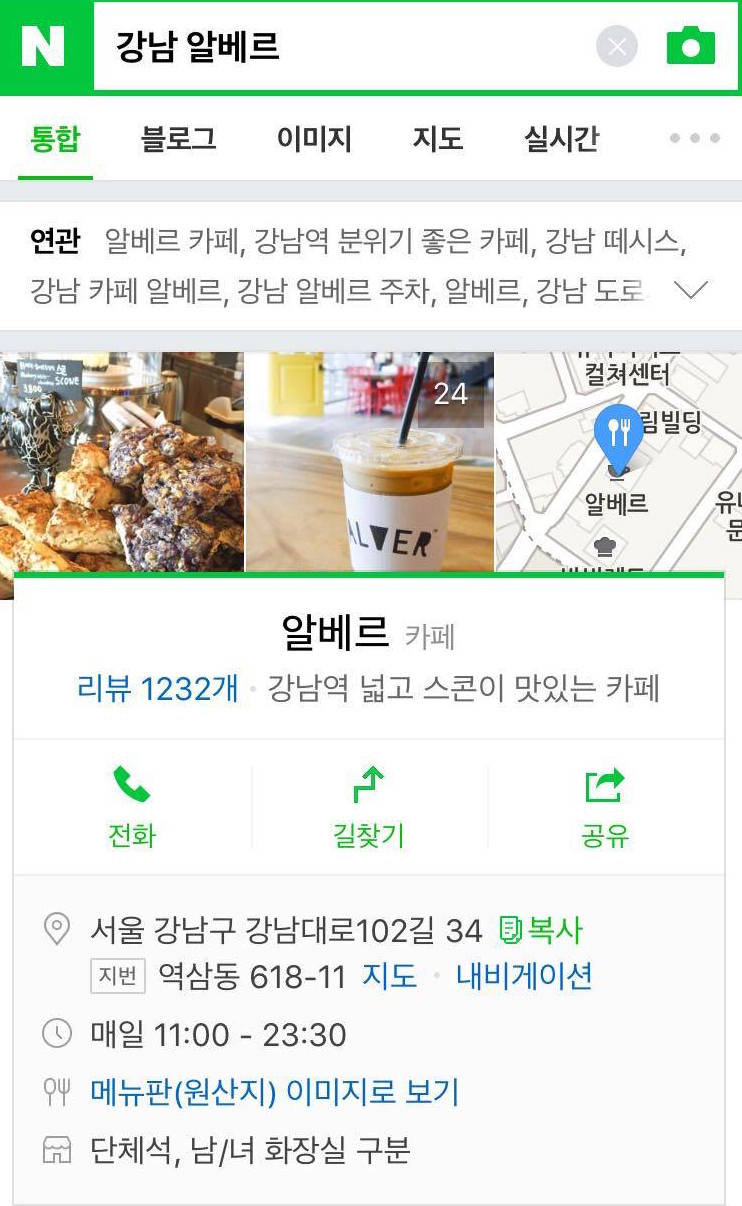Open 리뷰 1232개 reviews link
This screenshot has height=1206, width=742.
pyautogui.click(x=158, y=689)
